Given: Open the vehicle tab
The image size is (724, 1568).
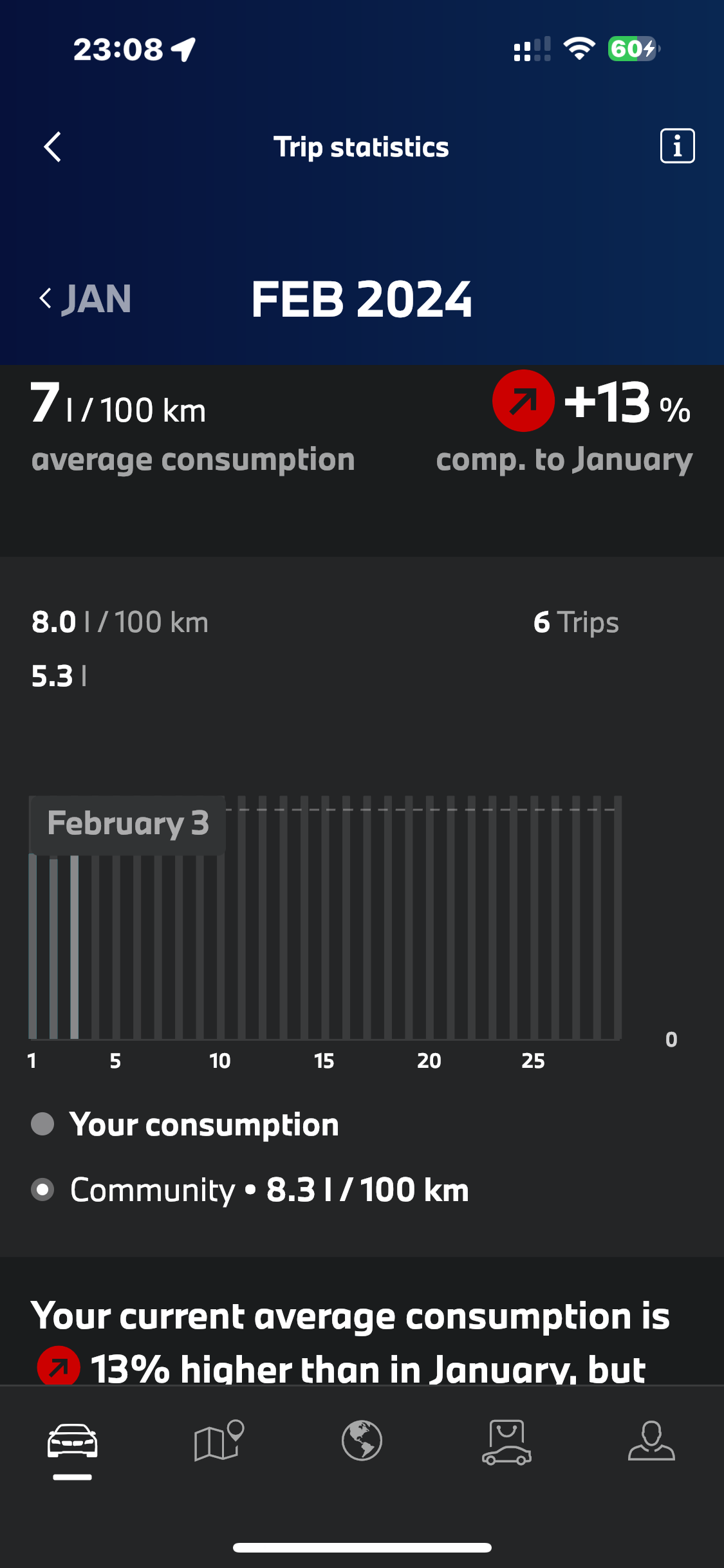Looking at the screenshot, I should pos(72,1442).
